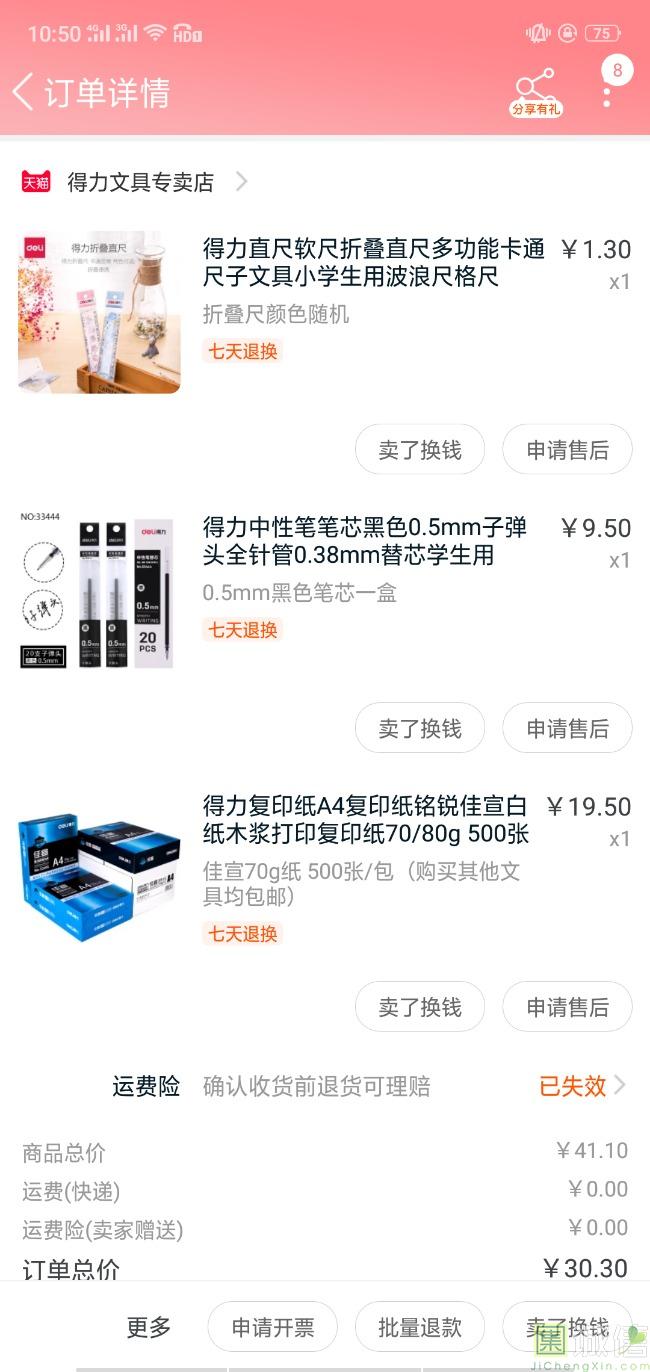The image size is (650, 1372).
Task: Tap 卖了换钱 for the A4 copy paper
Action: point(420,1007)
